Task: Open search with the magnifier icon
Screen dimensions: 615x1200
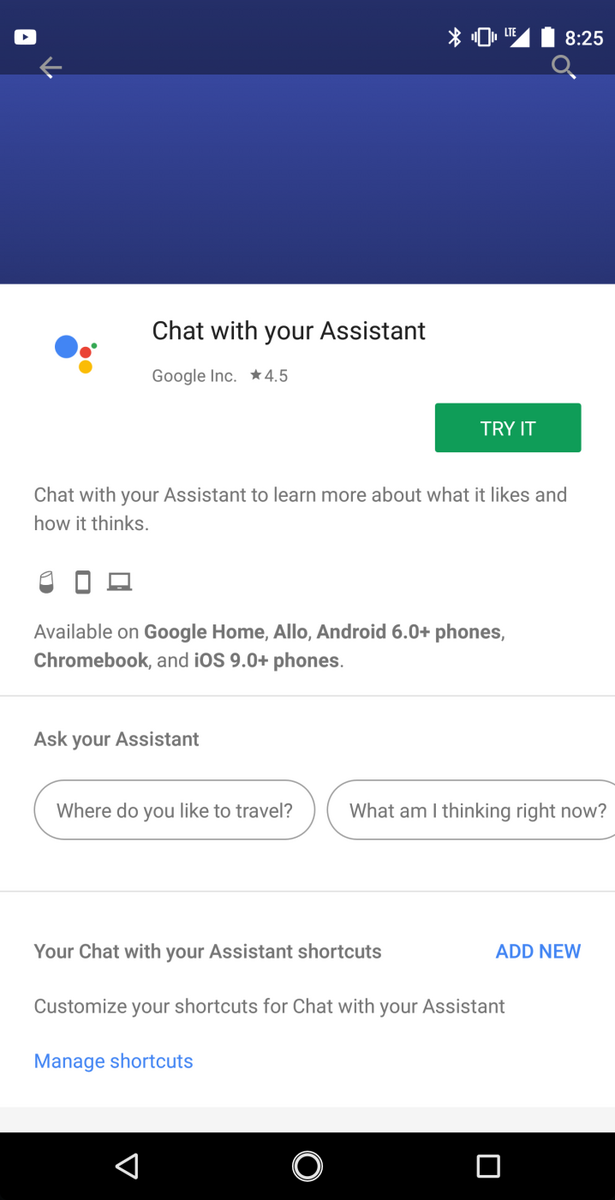Action: click(x=564, y=68)
